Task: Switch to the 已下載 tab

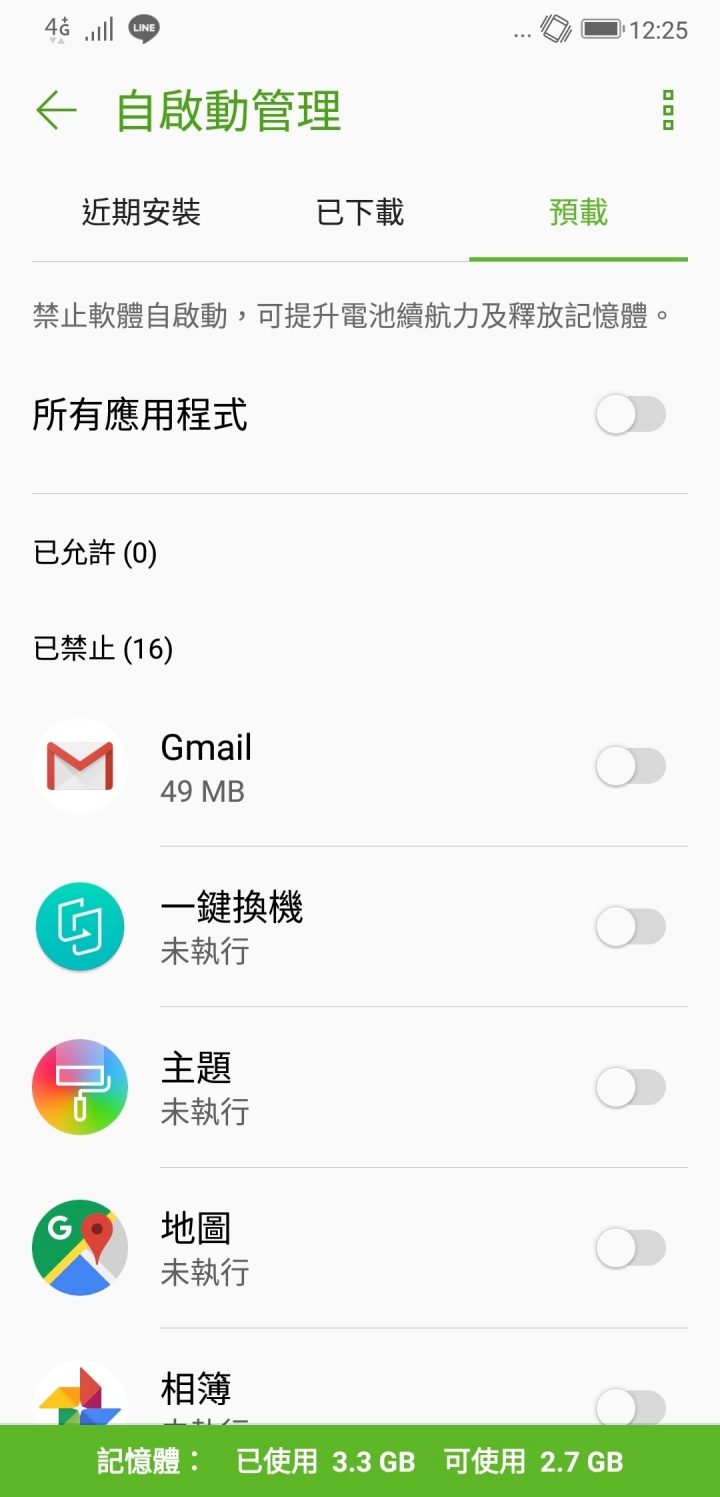Action: [x=360, y=213]
